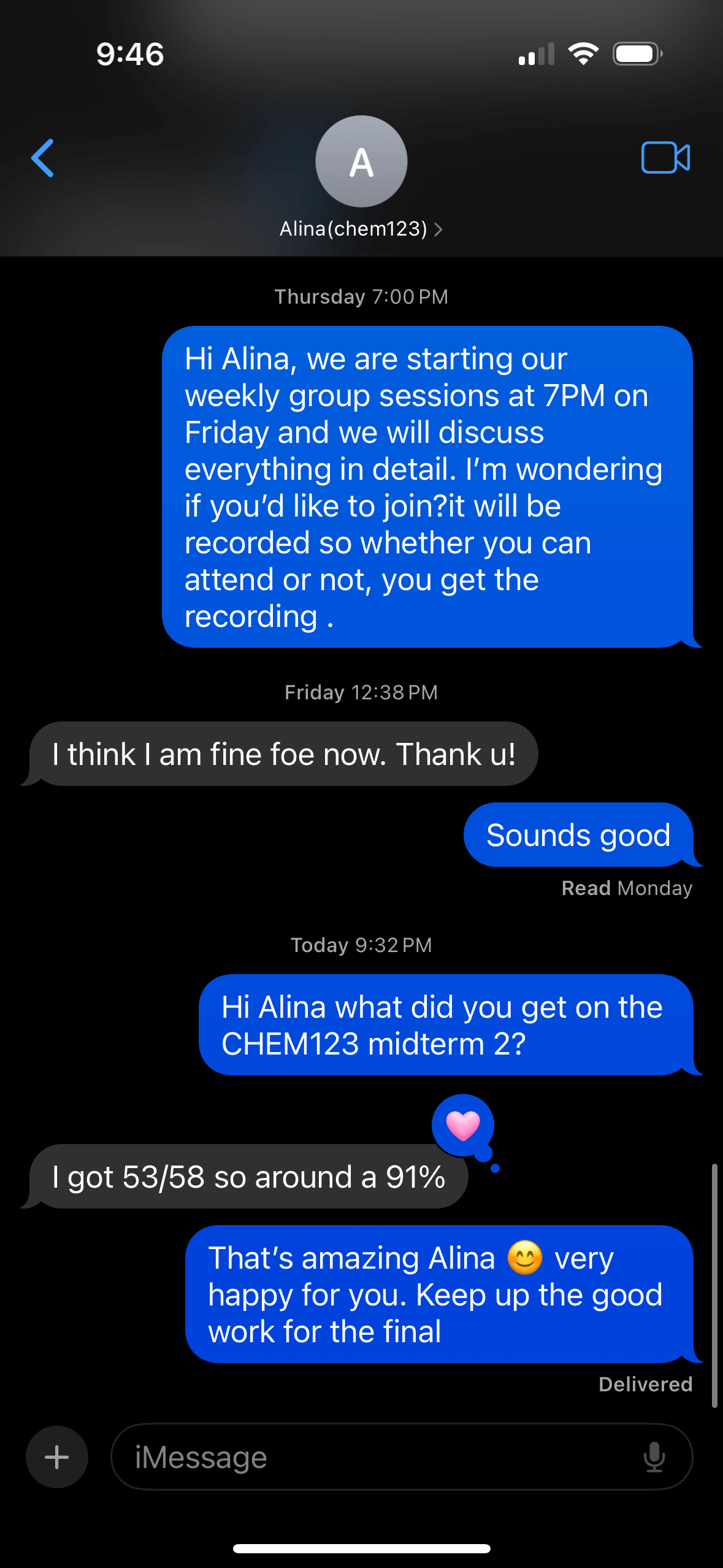
Task: Open contact details for Alina(chem123)
Action: 361,229
